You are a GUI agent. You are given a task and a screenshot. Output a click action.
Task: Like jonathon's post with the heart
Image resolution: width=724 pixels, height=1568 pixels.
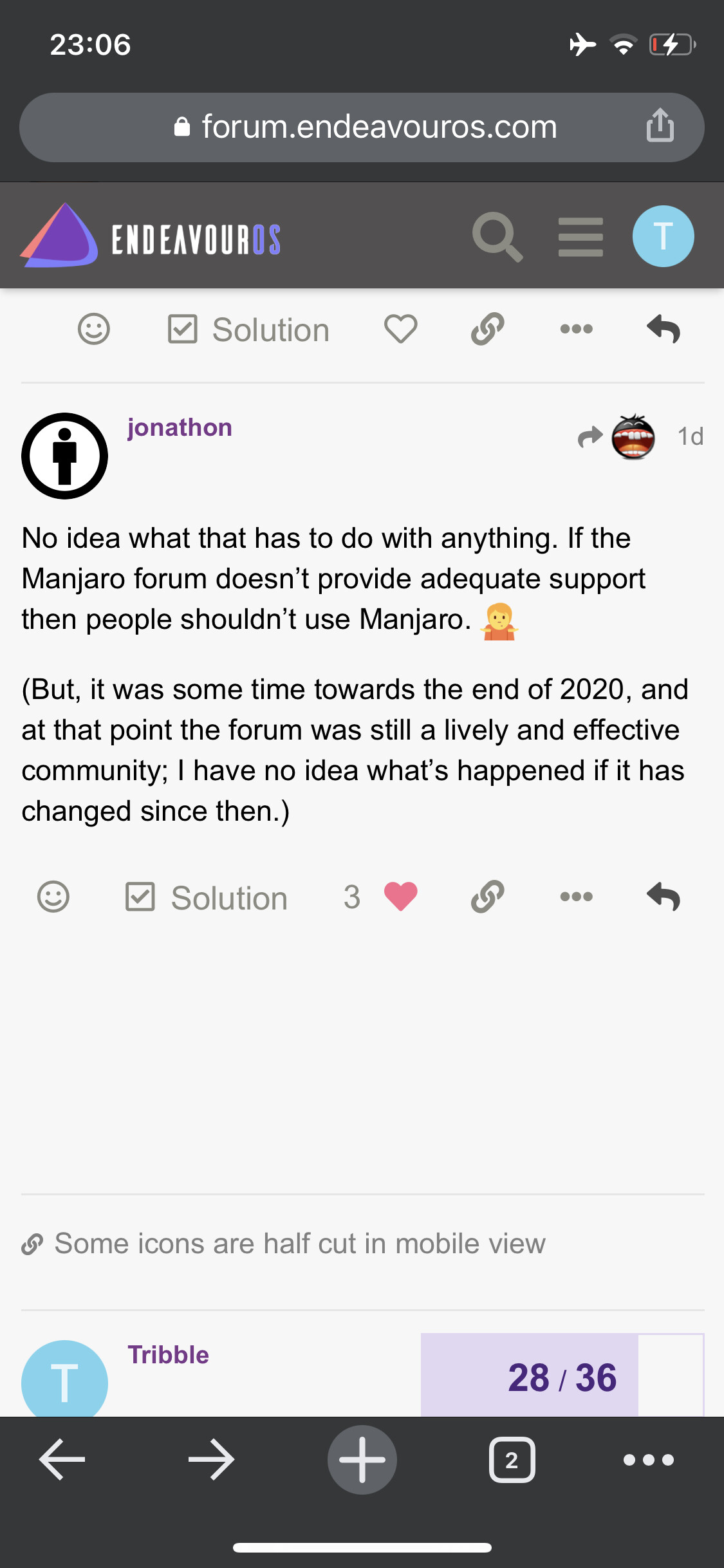pyautogui.click(x=400, y=897)
